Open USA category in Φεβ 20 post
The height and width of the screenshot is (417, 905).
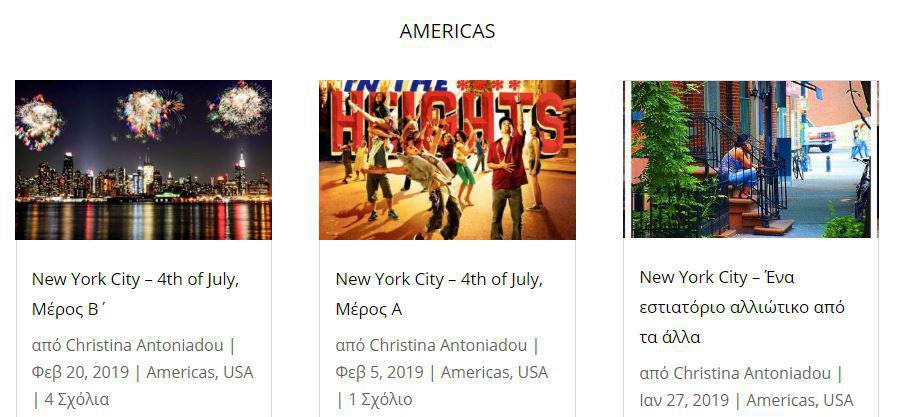point(238,372)
